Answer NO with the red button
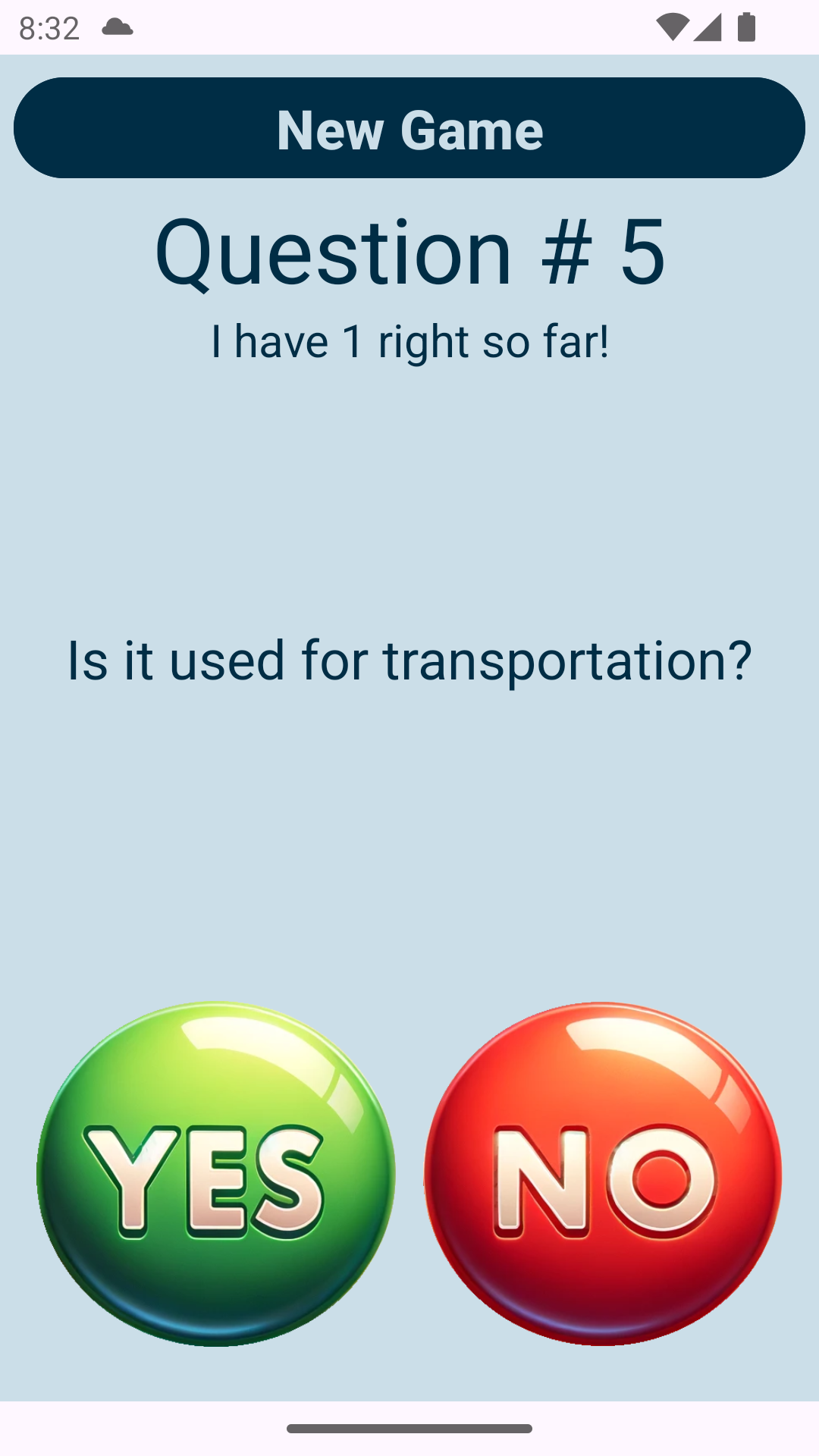Image resolution: width=819 pixels, height=1456 pixels. pos(603,1174)
